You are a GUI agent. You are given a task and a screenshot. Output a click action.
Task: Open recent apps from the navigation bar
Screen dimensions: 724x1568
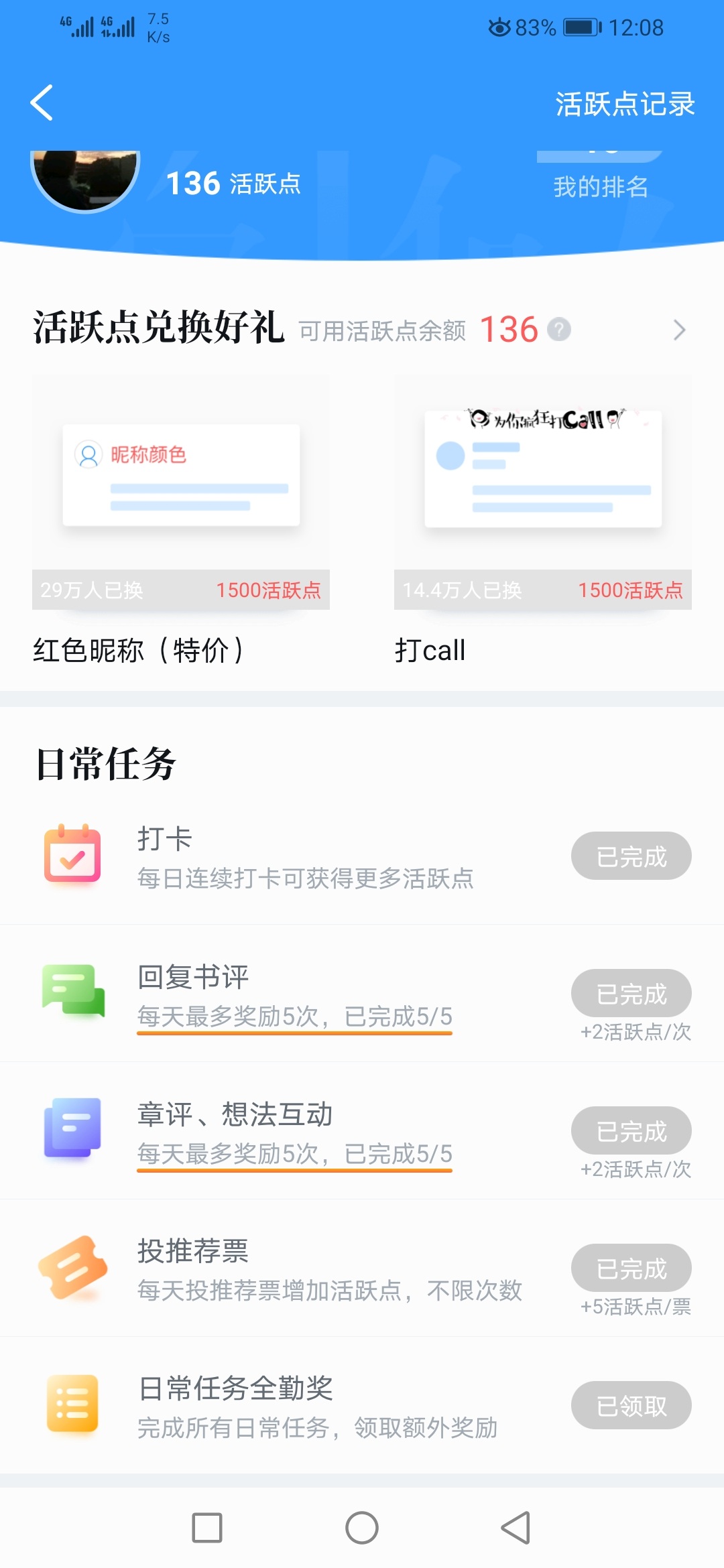(x=207, y=1528)
